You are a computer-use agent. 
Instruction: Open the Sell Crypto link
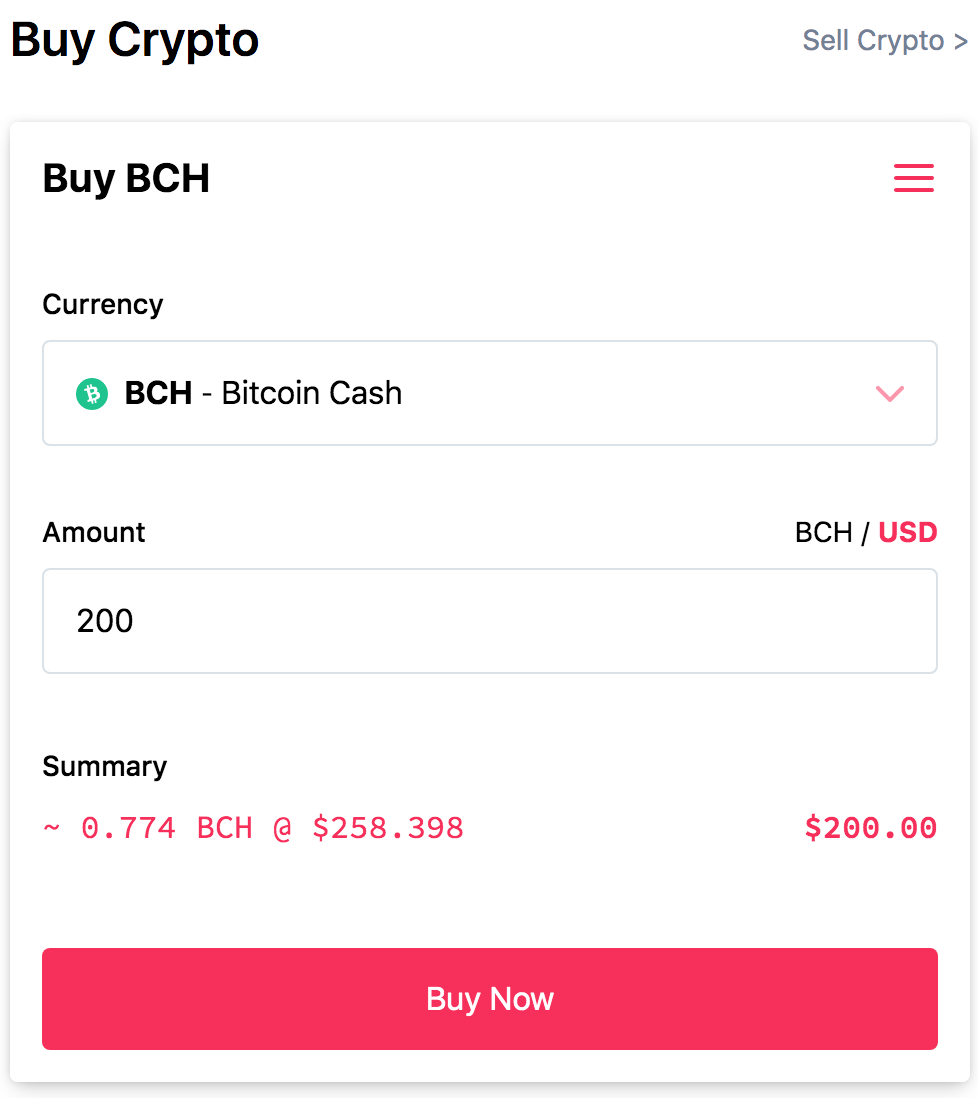tap(885, 41)
